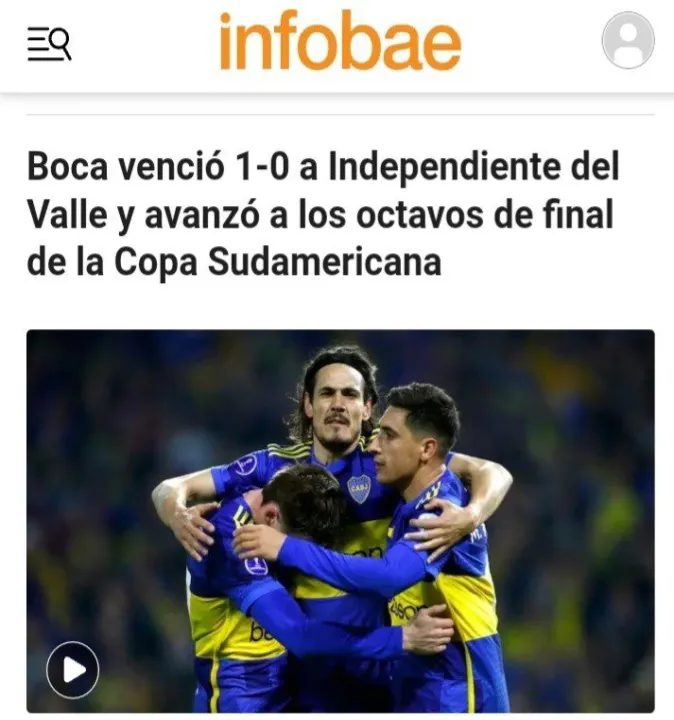This screenshot has width=674, height=720.
Task: Open the menu and search icon
Action: (48, 44)
